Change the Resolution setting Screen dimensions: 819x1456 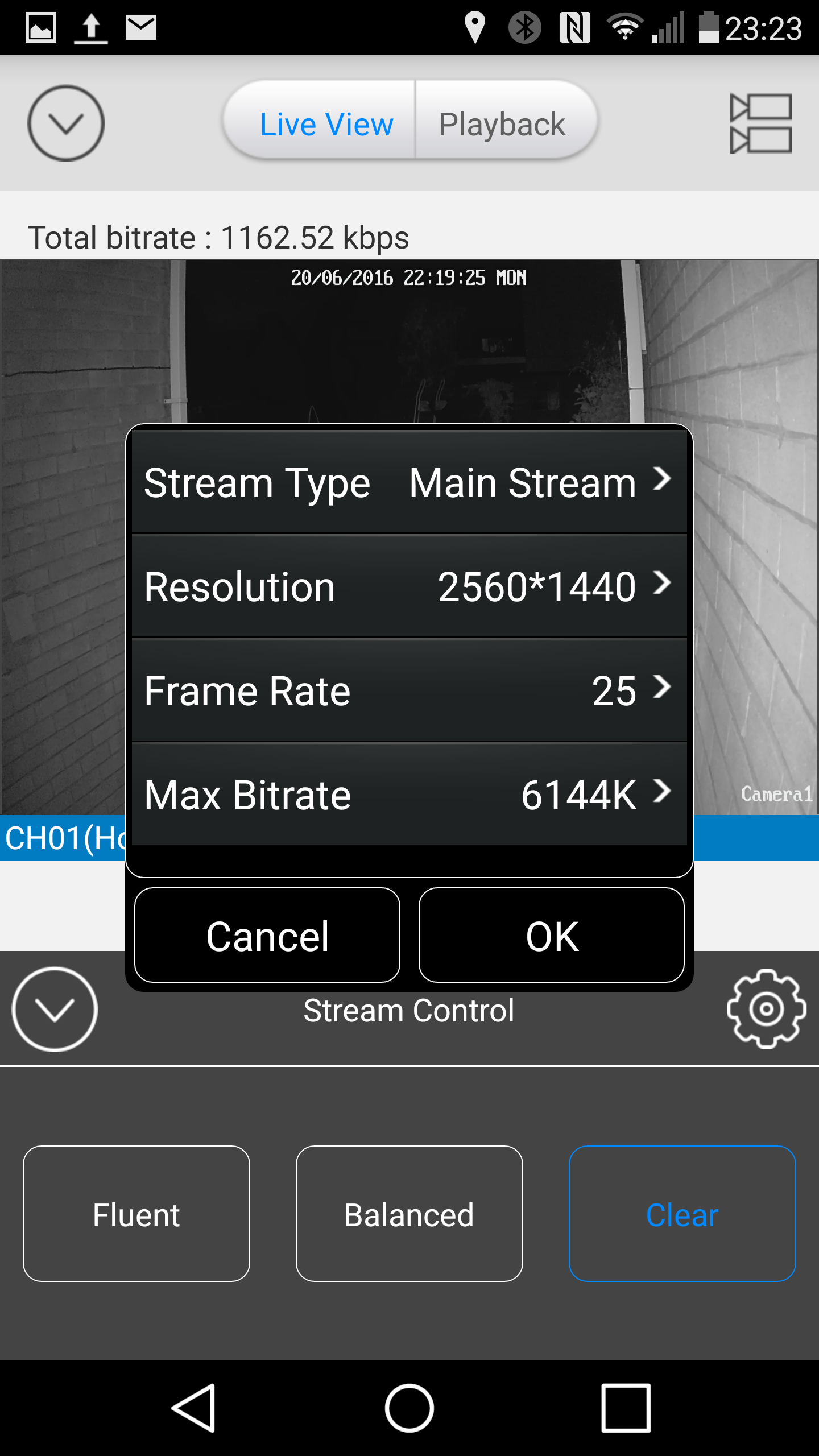(409, 586)
